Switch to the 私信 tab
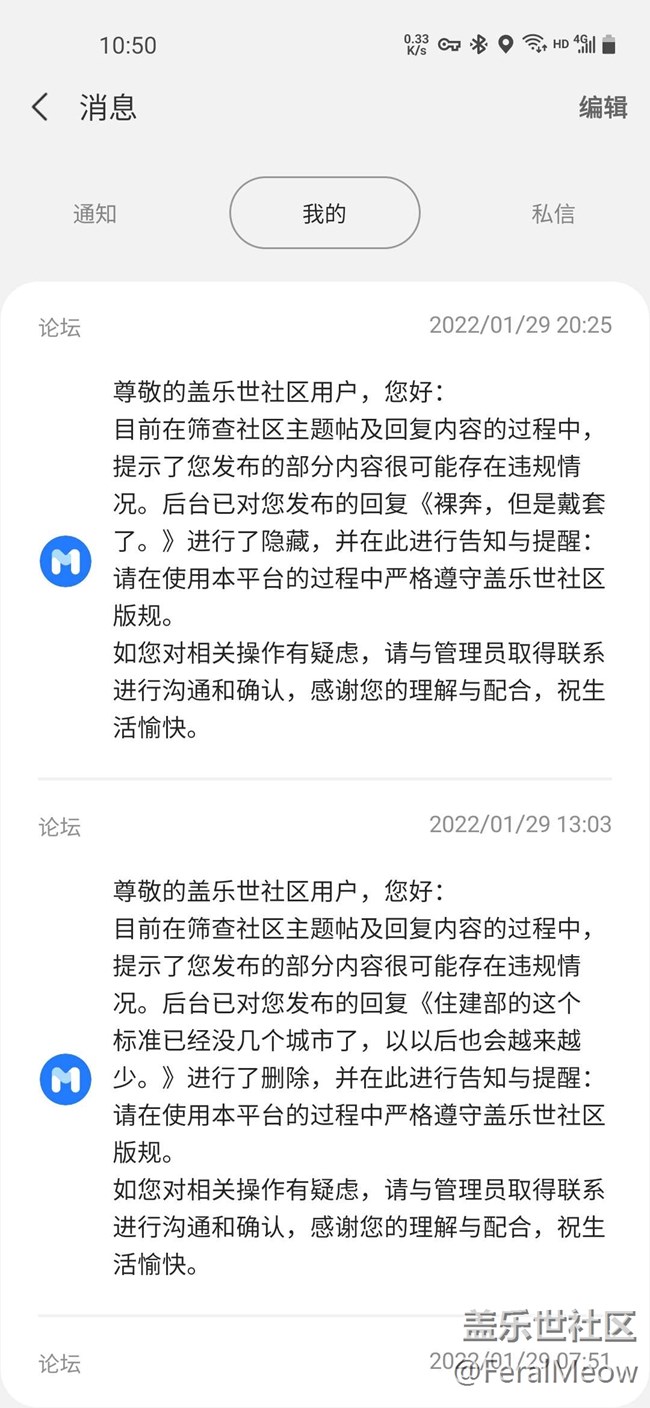Screen dimensions: 650x1408 click(553, 213)
